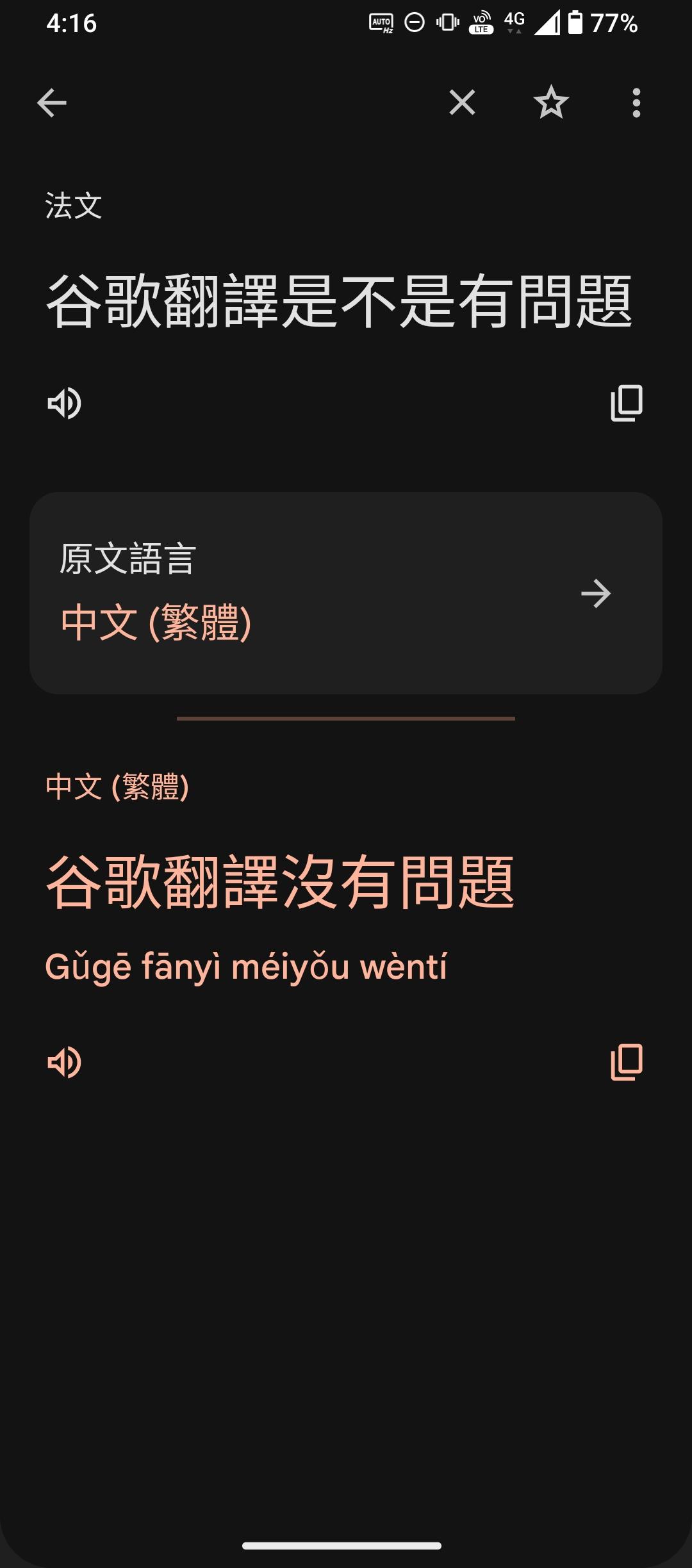Tap the 法文 source language label
This screenshot has height=1568, width=692.
coord(74,206)
